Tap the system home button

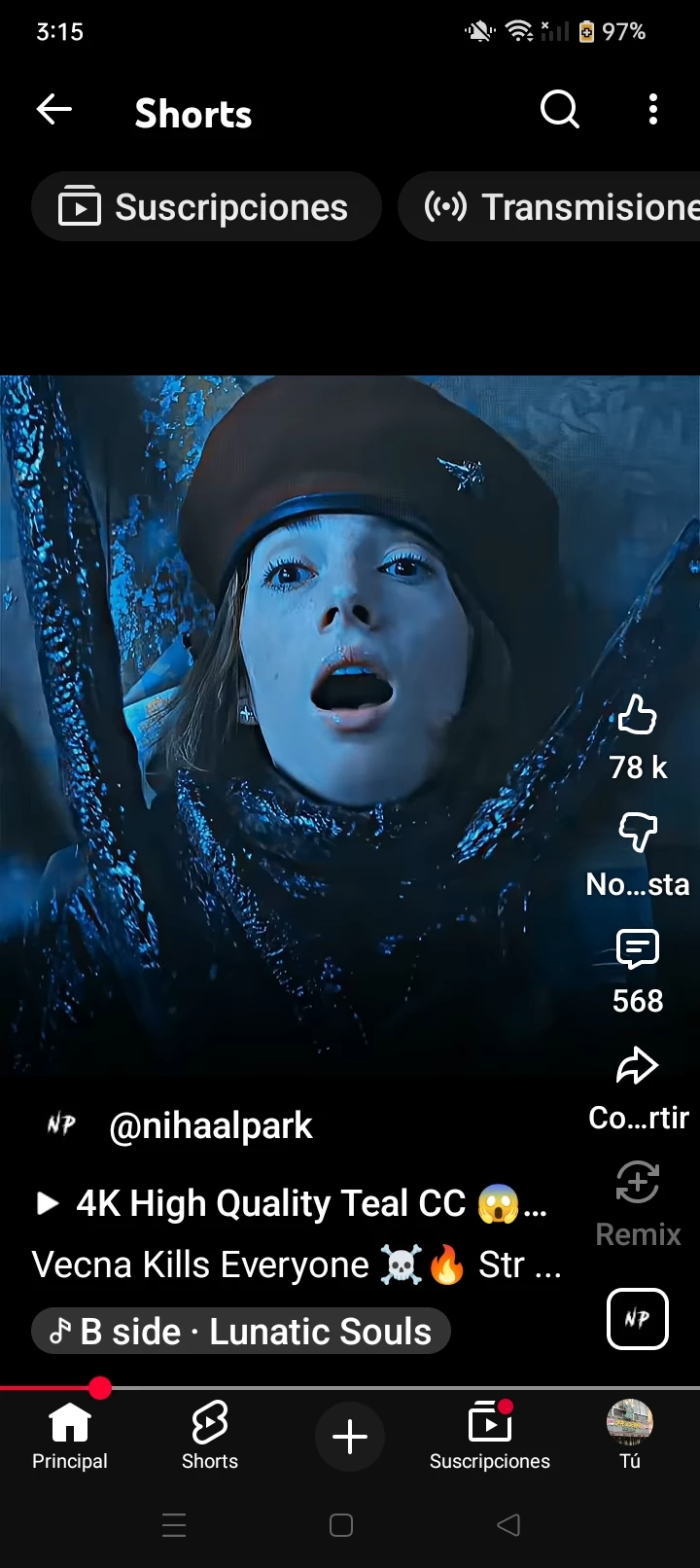pos(341,1525)
